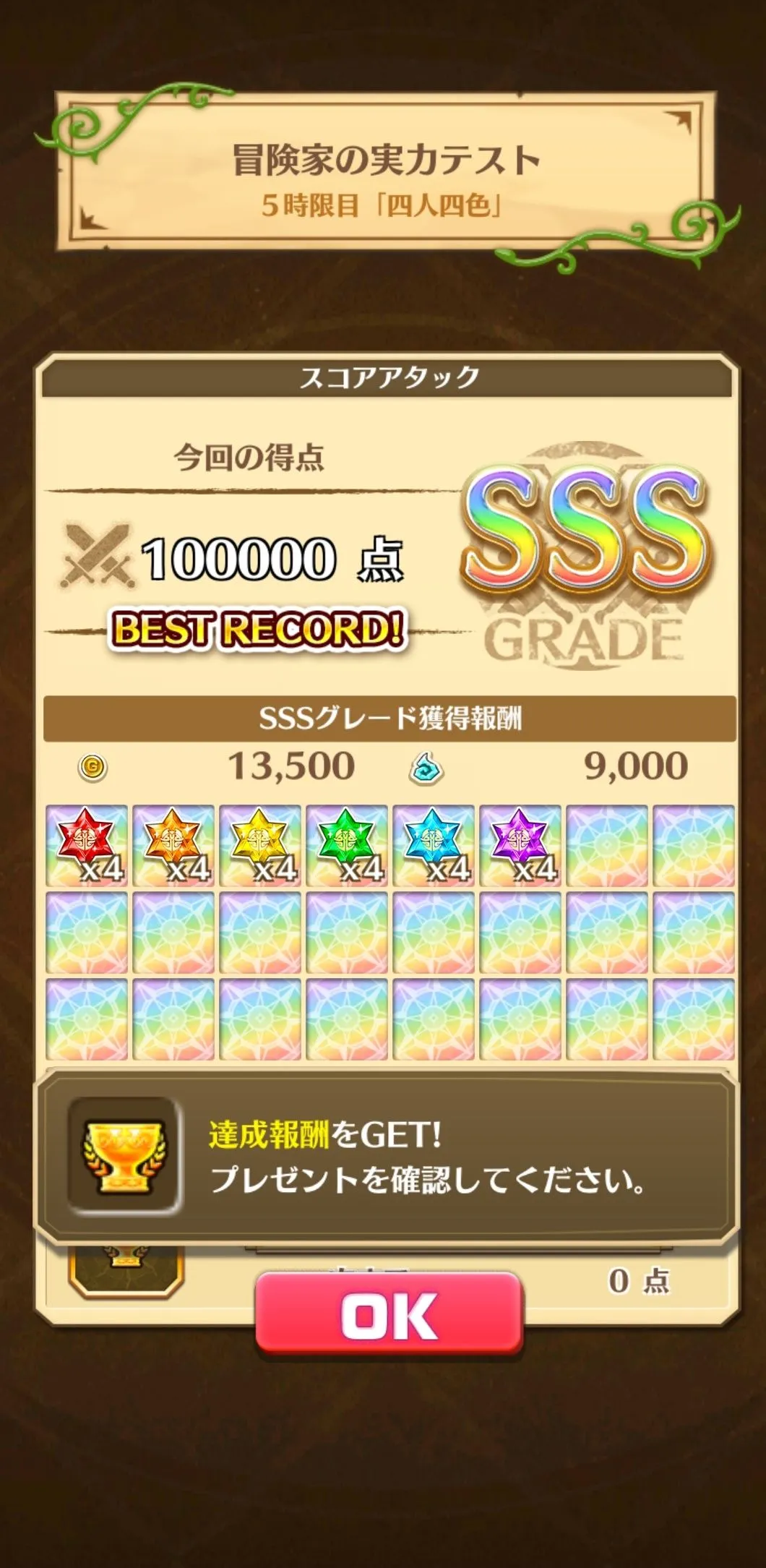Tap the green star gem reward
This screenshot has height=1568, width=766.
click(347, 845)
